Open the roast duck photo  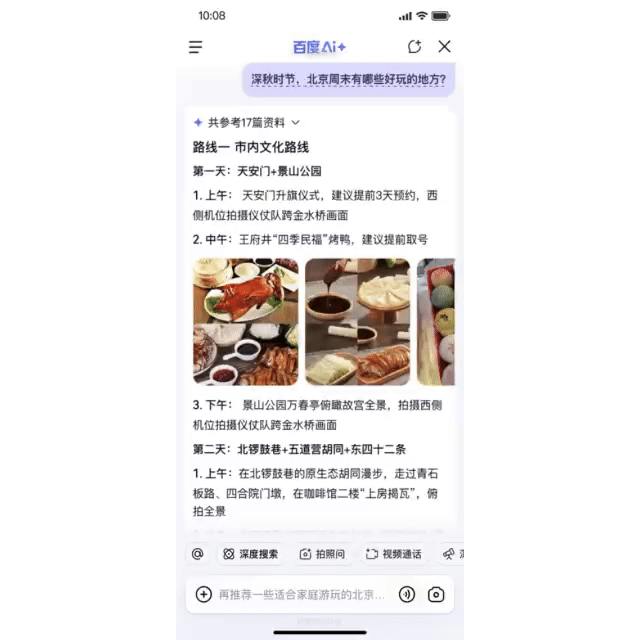tap(245, 322)
